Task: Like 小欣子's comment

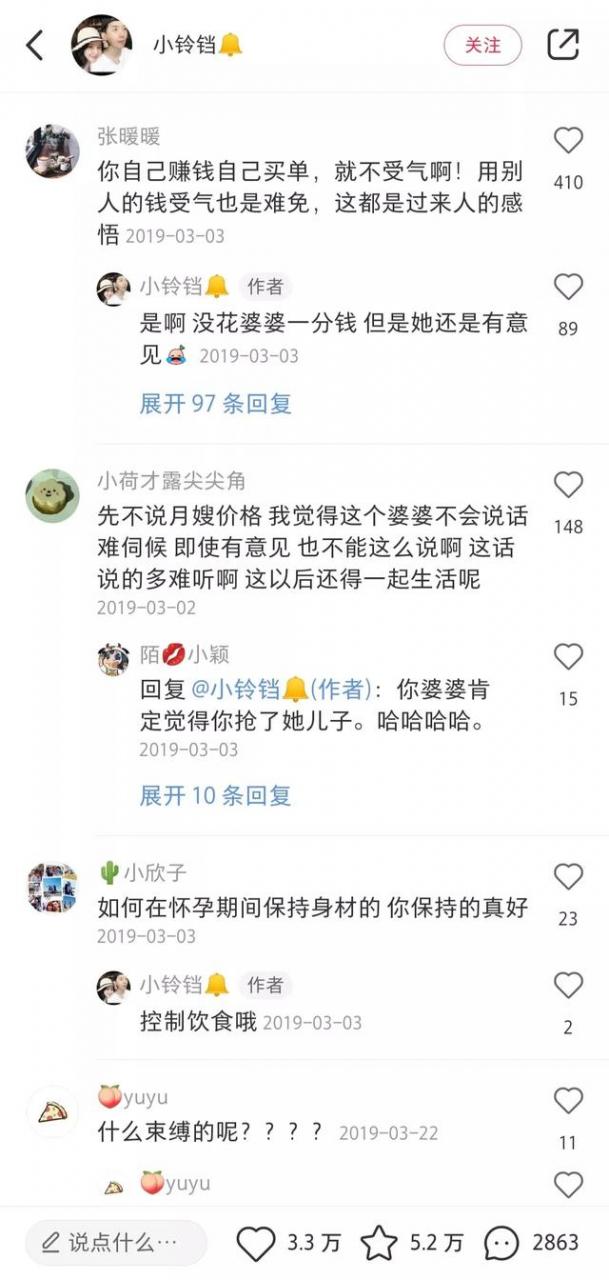Action: 568,877
